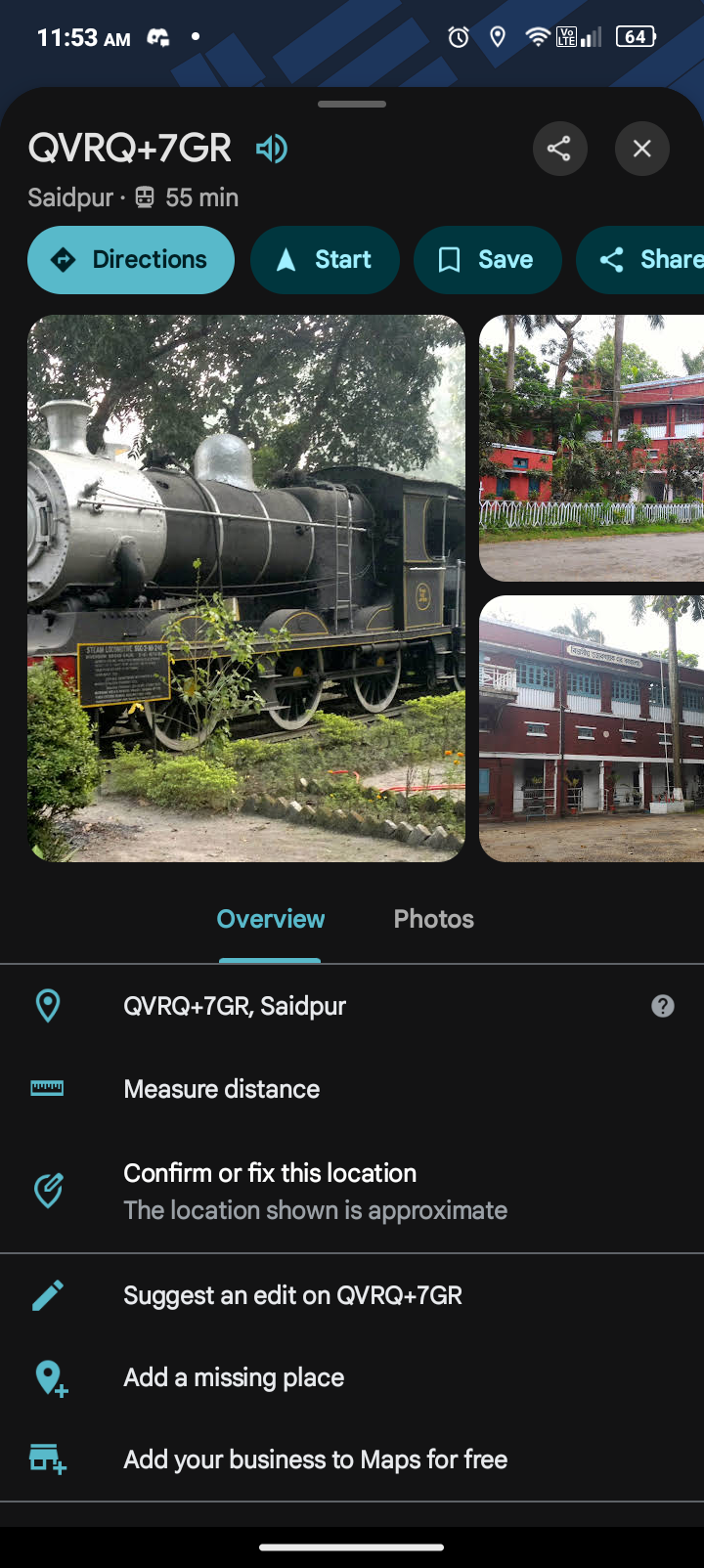
Task: Open the steam locomotive photo
Action: point(245,588)
